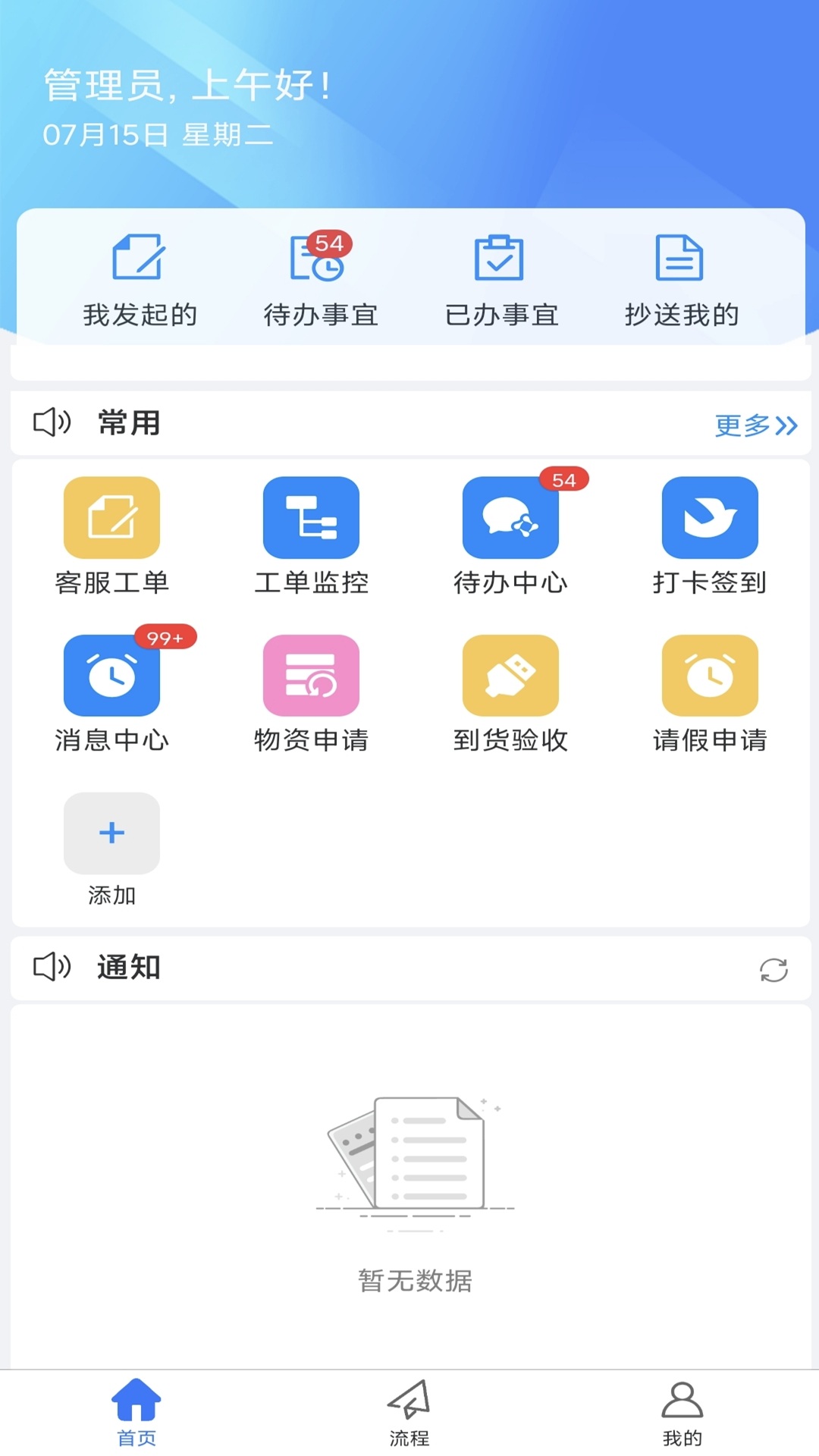Click the speaker icon beside 常用
This screenshot has width=819, height=1456.
(x=54, y=422)
